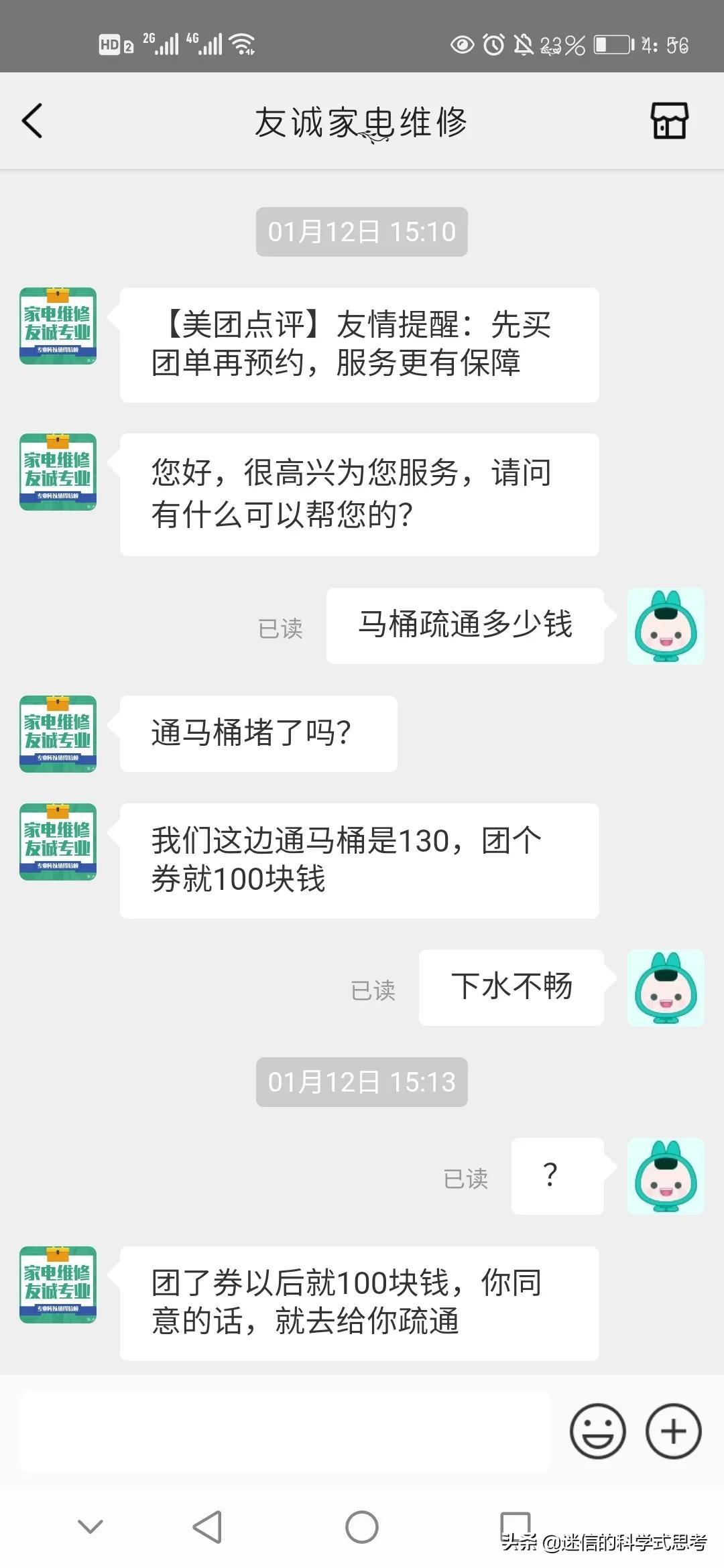Open the merchant shop page icon
This screenshot has height=1568, width=724.
click(x=669, y=121)
